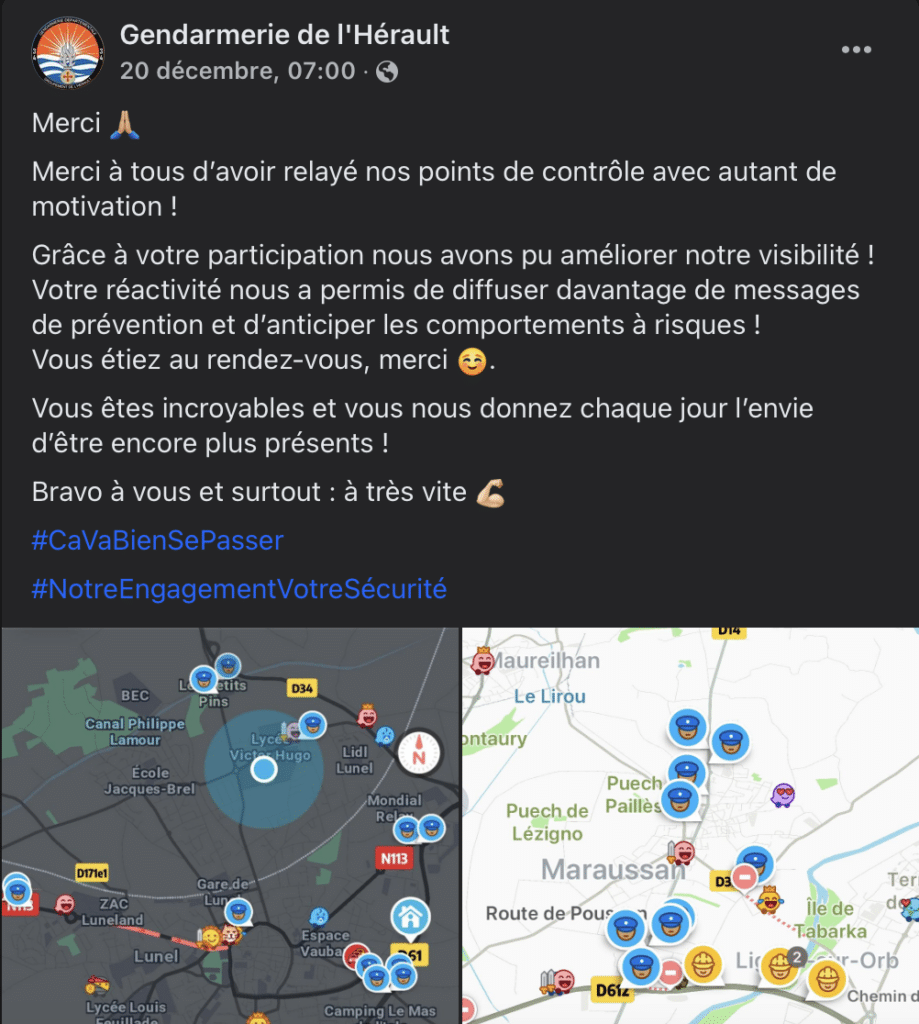This screenshot has height=1024, width=919.
Task: Open the post timestamp 20 décembre
Action: pos(237,71)
